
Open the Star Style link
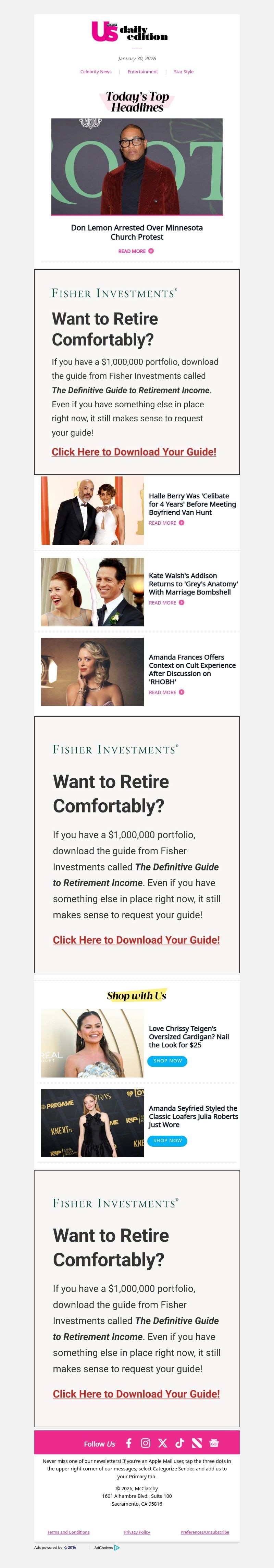click(183, 72)
